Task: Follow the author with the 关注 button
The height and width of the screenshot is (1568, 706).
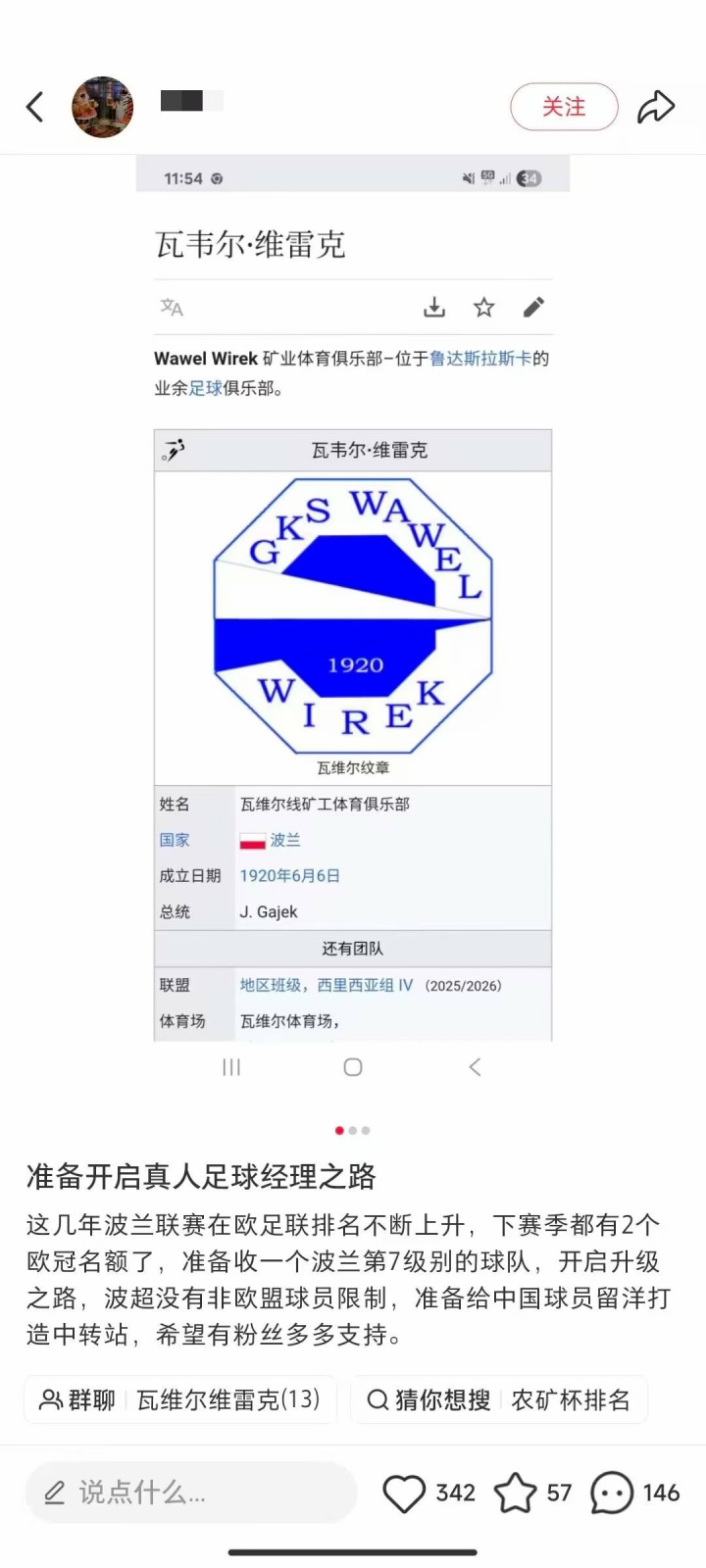Action: [x=564, y=107]
